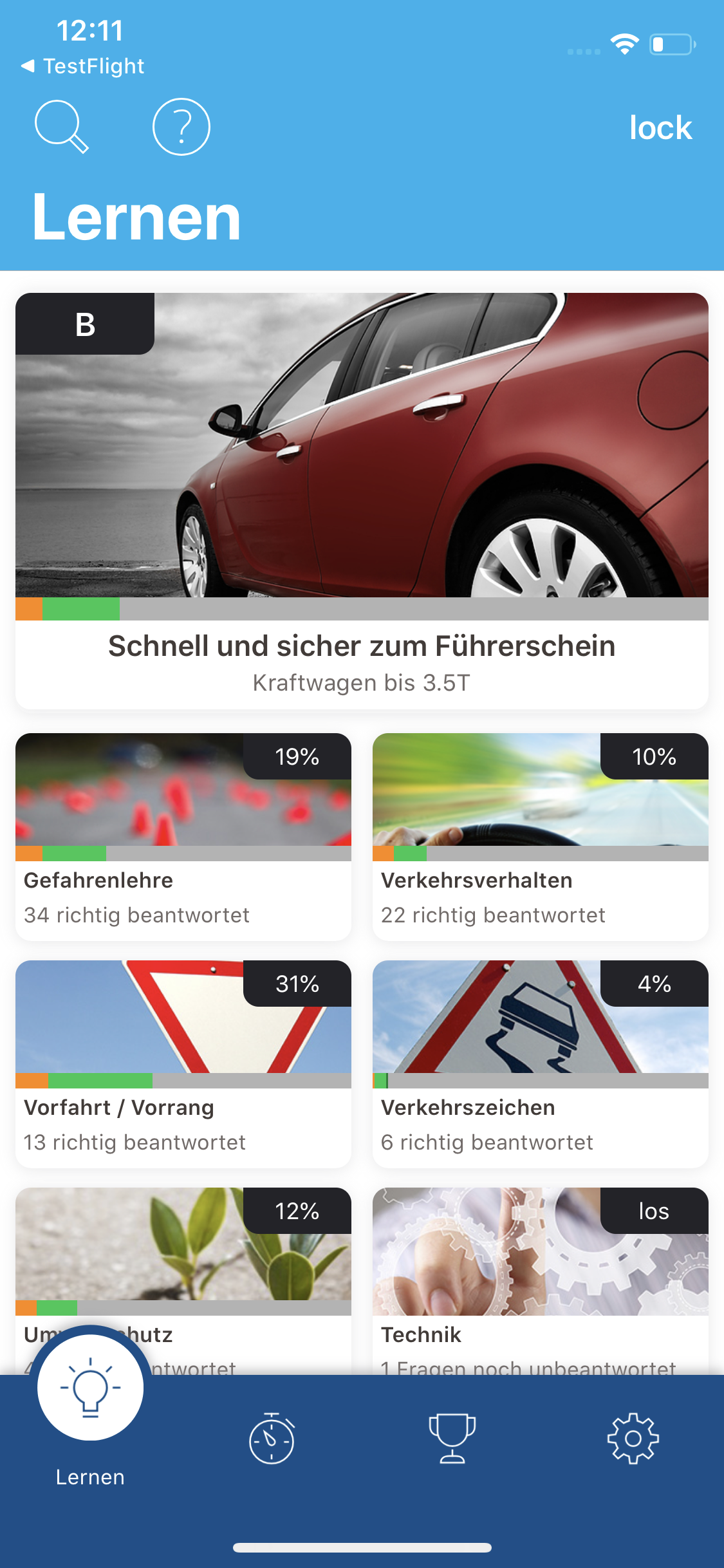
Task: Choose the Verkehrszeichen topic card
Action: pyautogui.click(x=540, y=1063)
